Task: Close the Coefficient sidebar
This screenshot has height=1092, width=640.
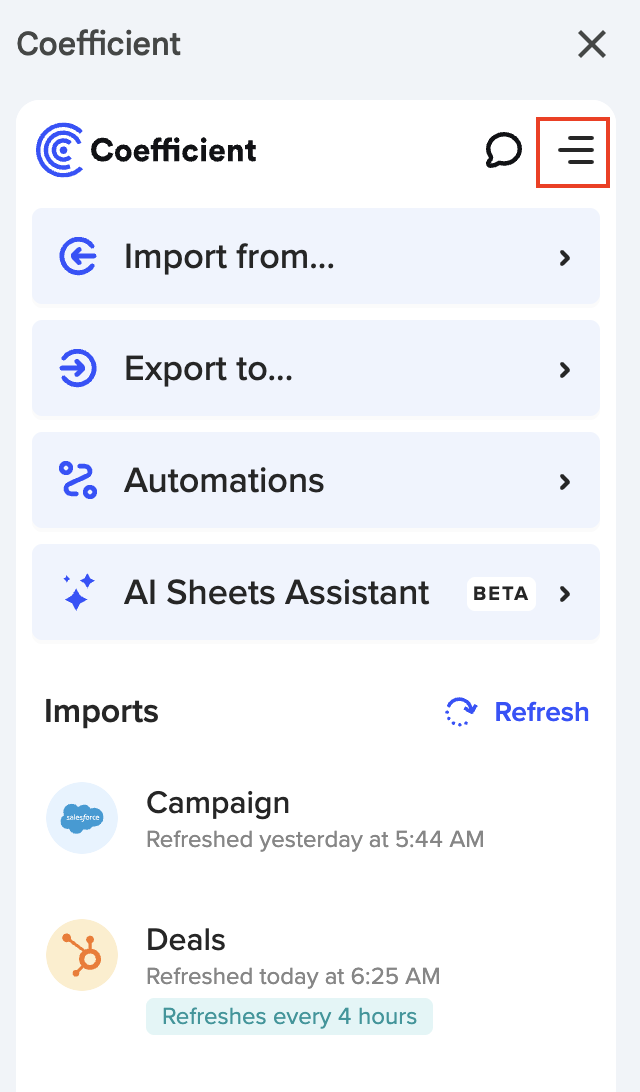Action: coord(592,44)
